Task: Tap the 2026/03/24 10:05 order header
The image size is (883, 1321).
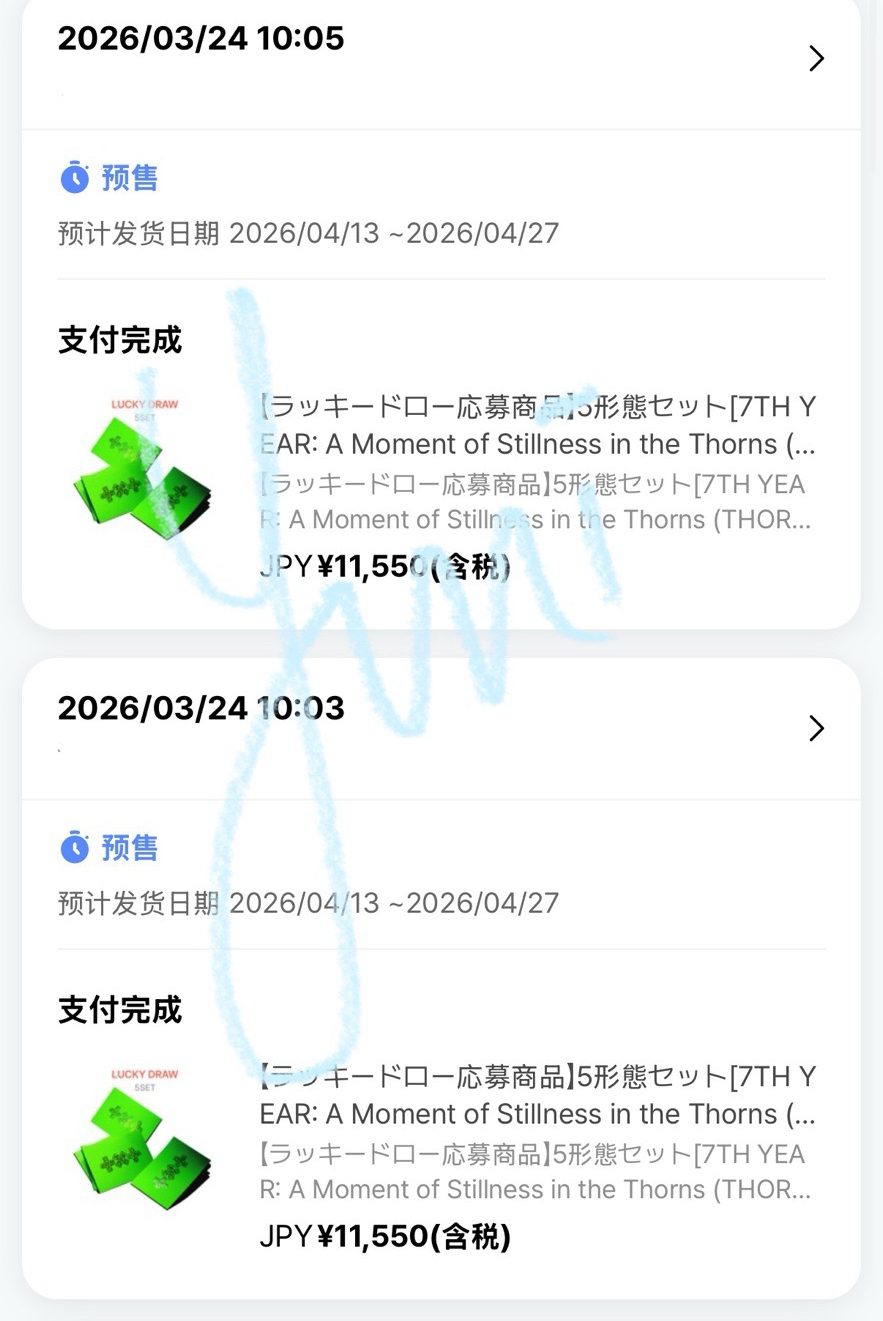Action: coord(200,38)
